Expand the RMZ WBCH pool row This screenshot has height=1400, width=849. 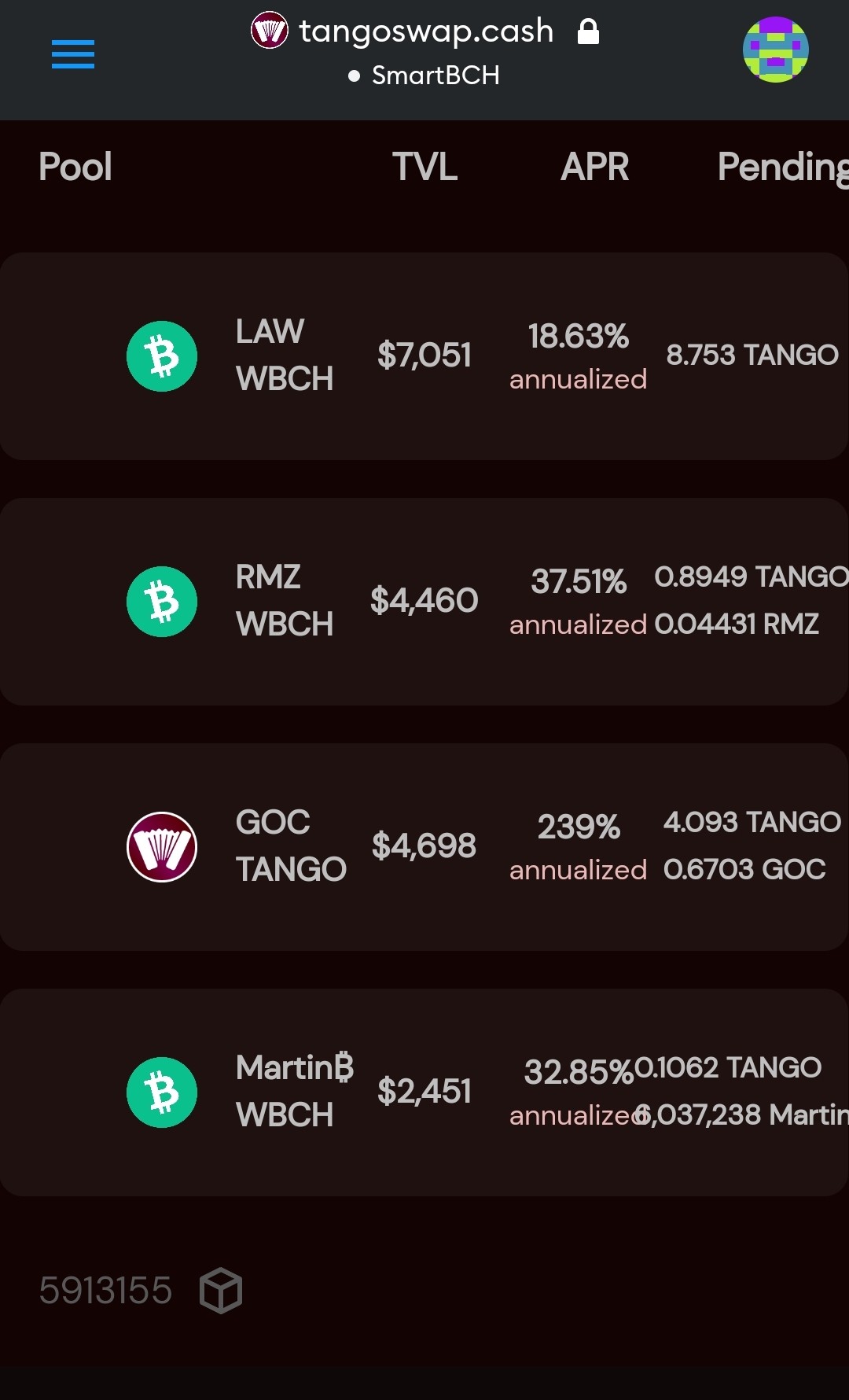point(424,602)
